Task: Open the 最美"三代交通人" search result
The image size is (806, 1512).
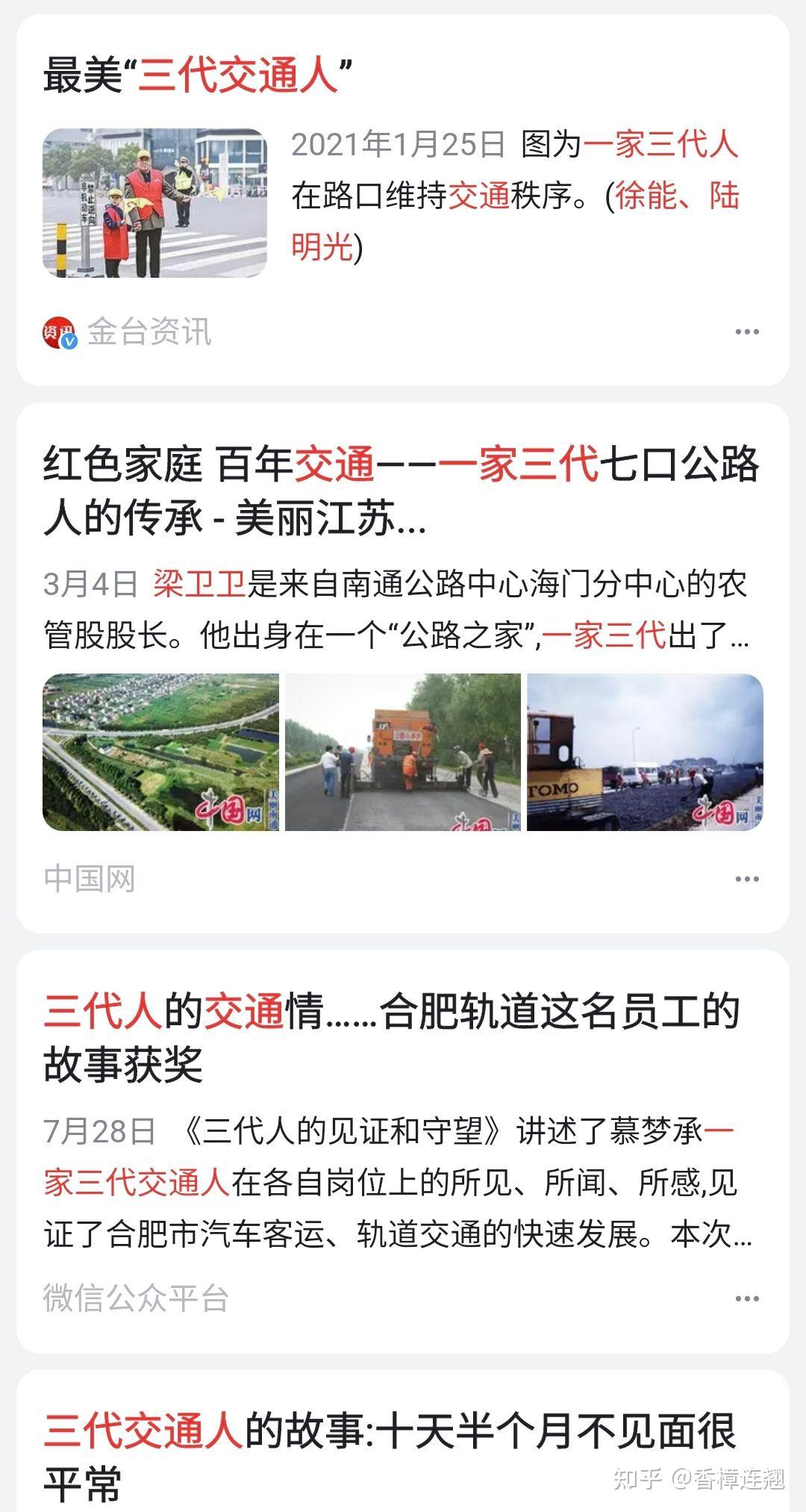Action: [198, 75]
